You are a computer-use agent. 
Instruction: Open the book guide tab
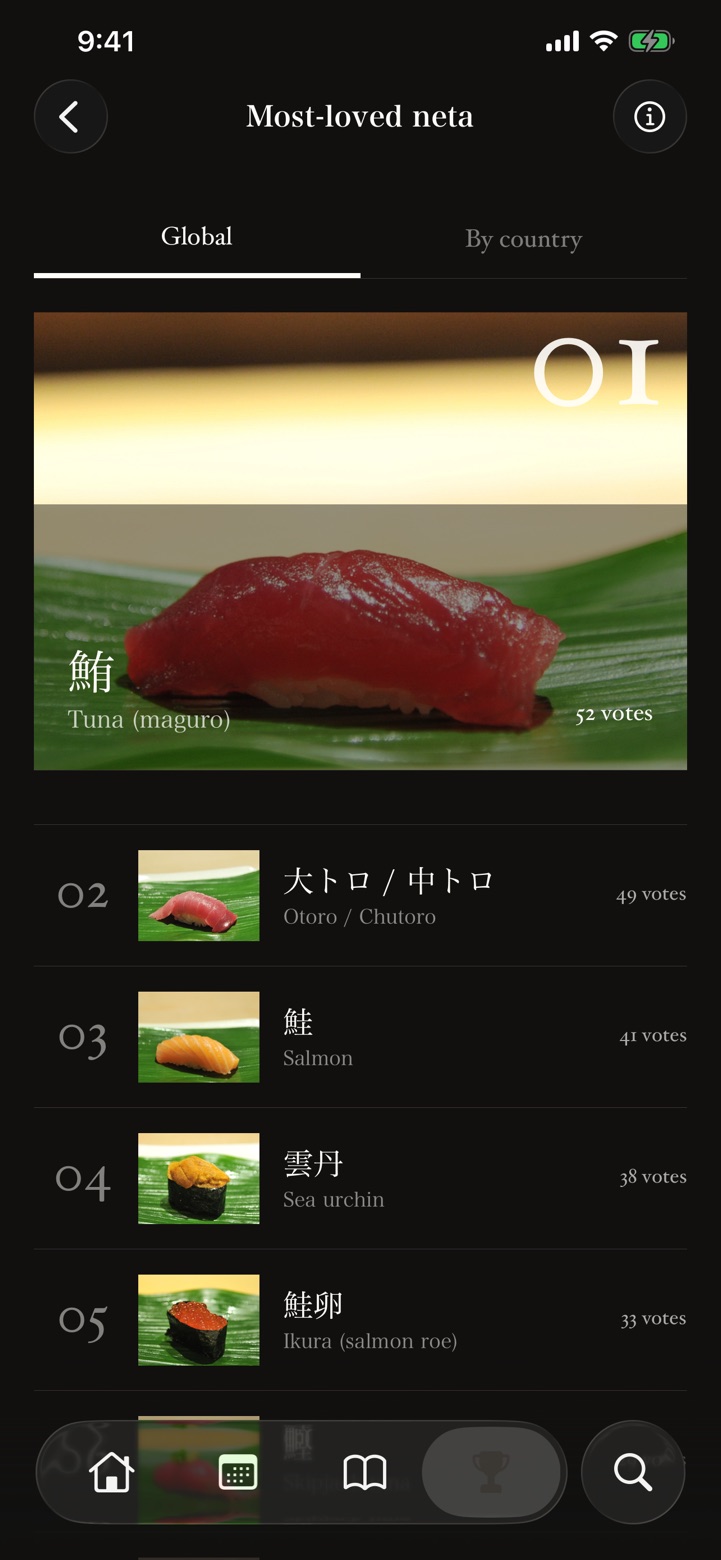click(x=365, y=1472)
